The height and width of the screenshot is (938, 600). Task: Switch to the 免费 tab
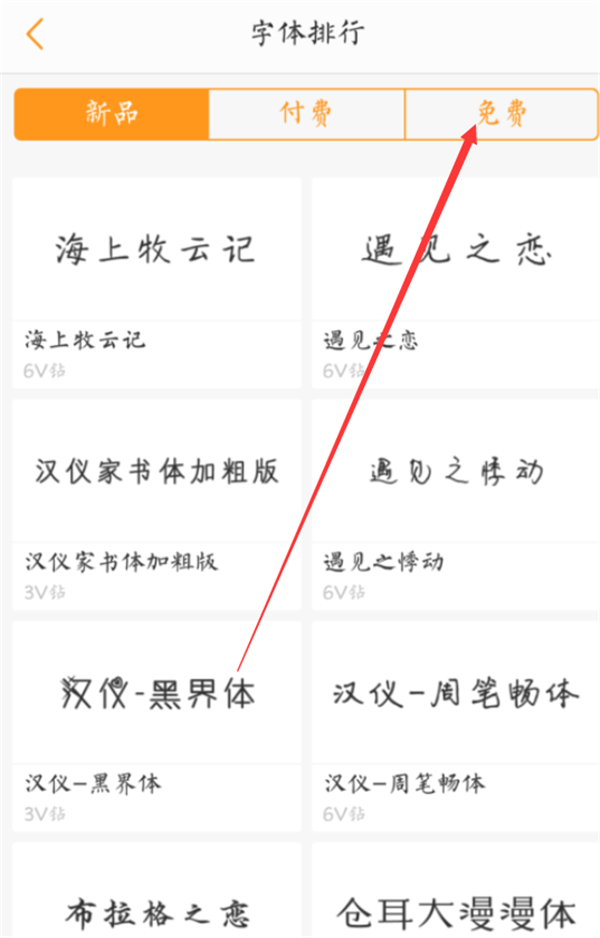click(x=500, y=114)
